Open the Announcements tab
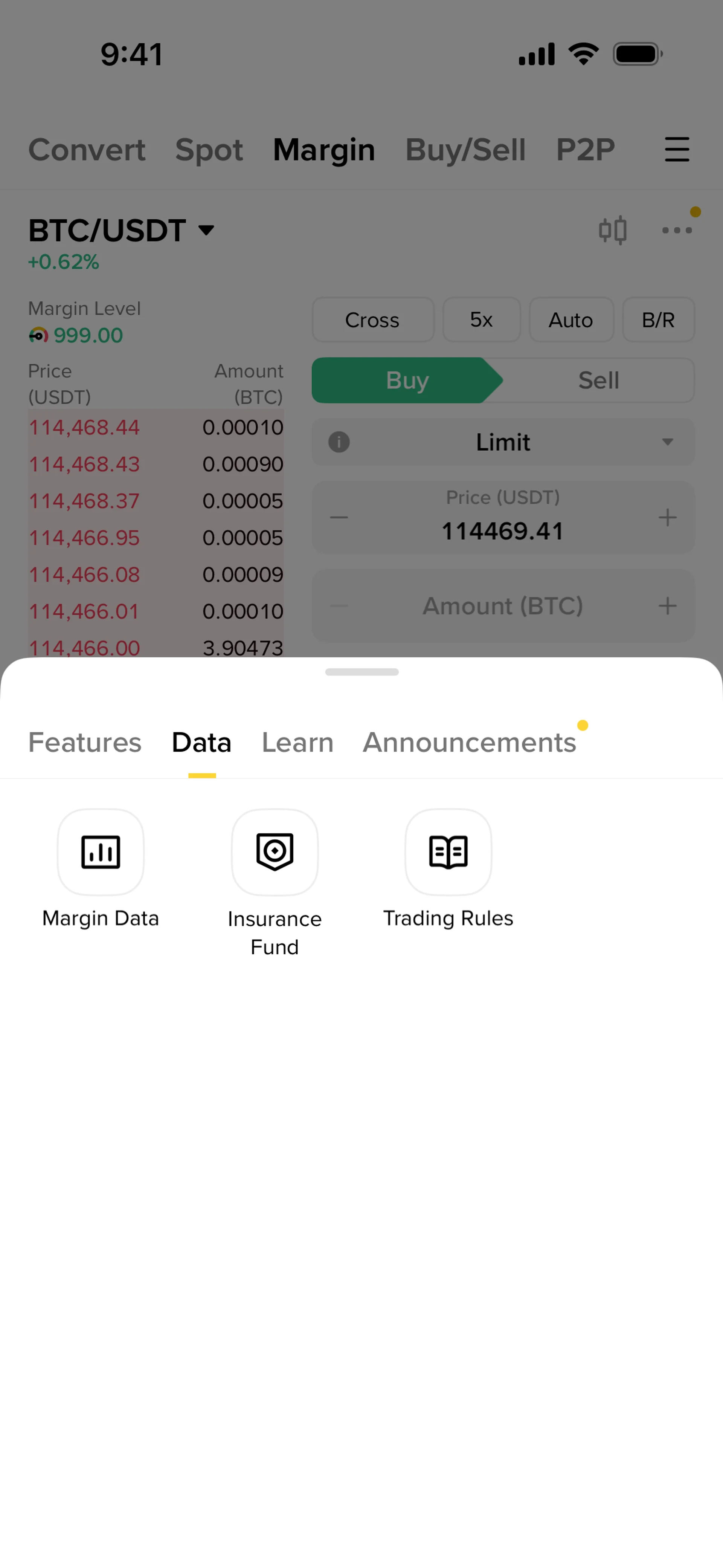 click(x=469, y=743)
